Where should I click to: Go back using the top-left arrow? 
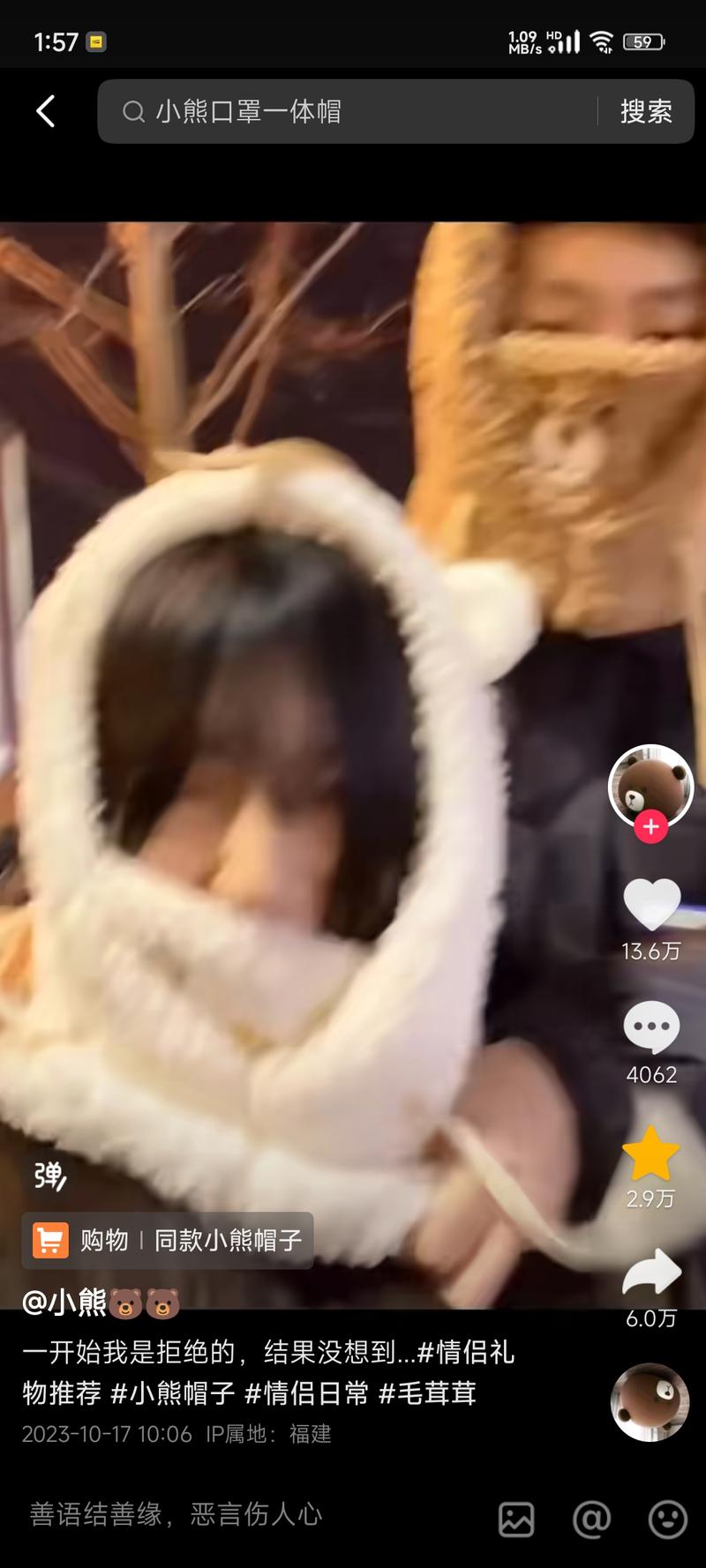pyautogui.click(x=46, y=112)
